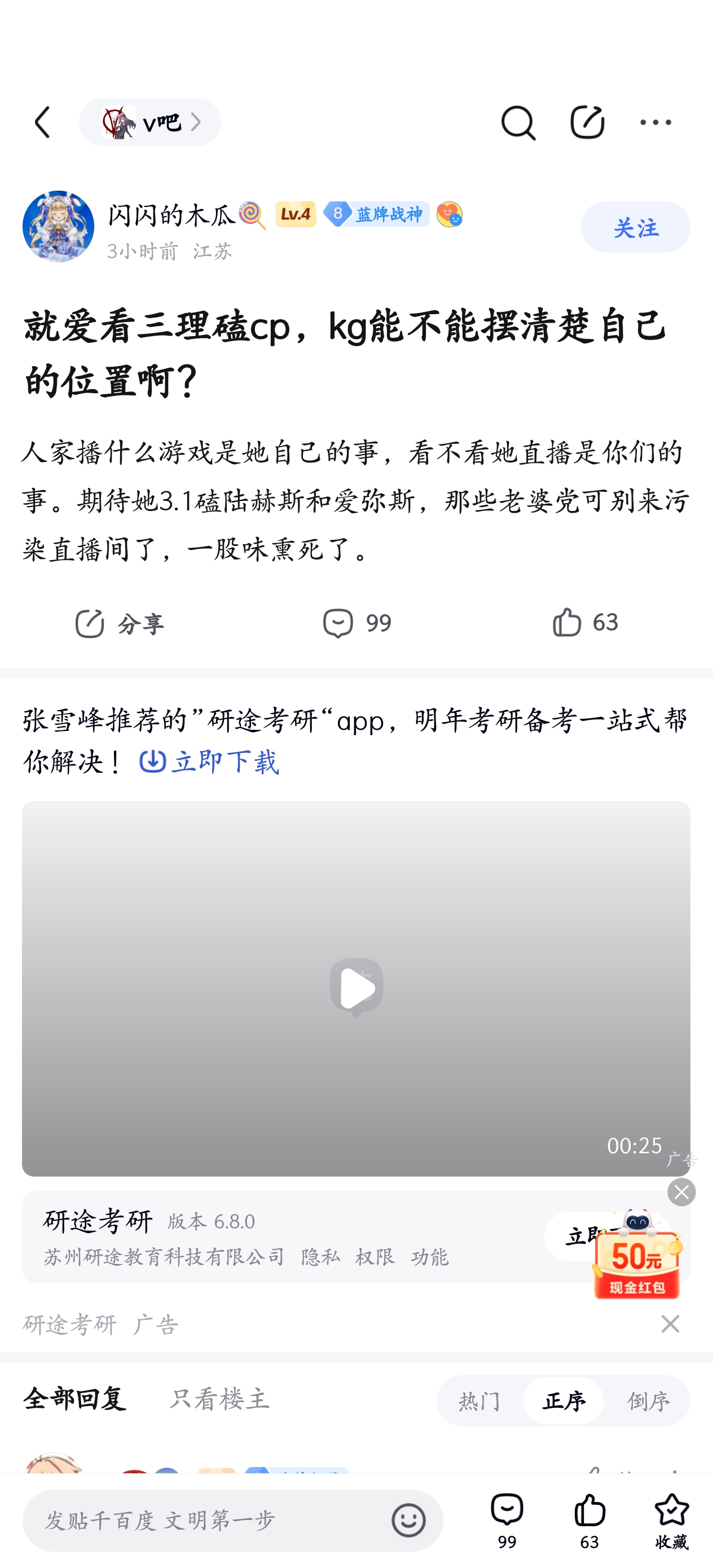Go back to the previous page
713x1568 pixels.
(x=43, y=122)
